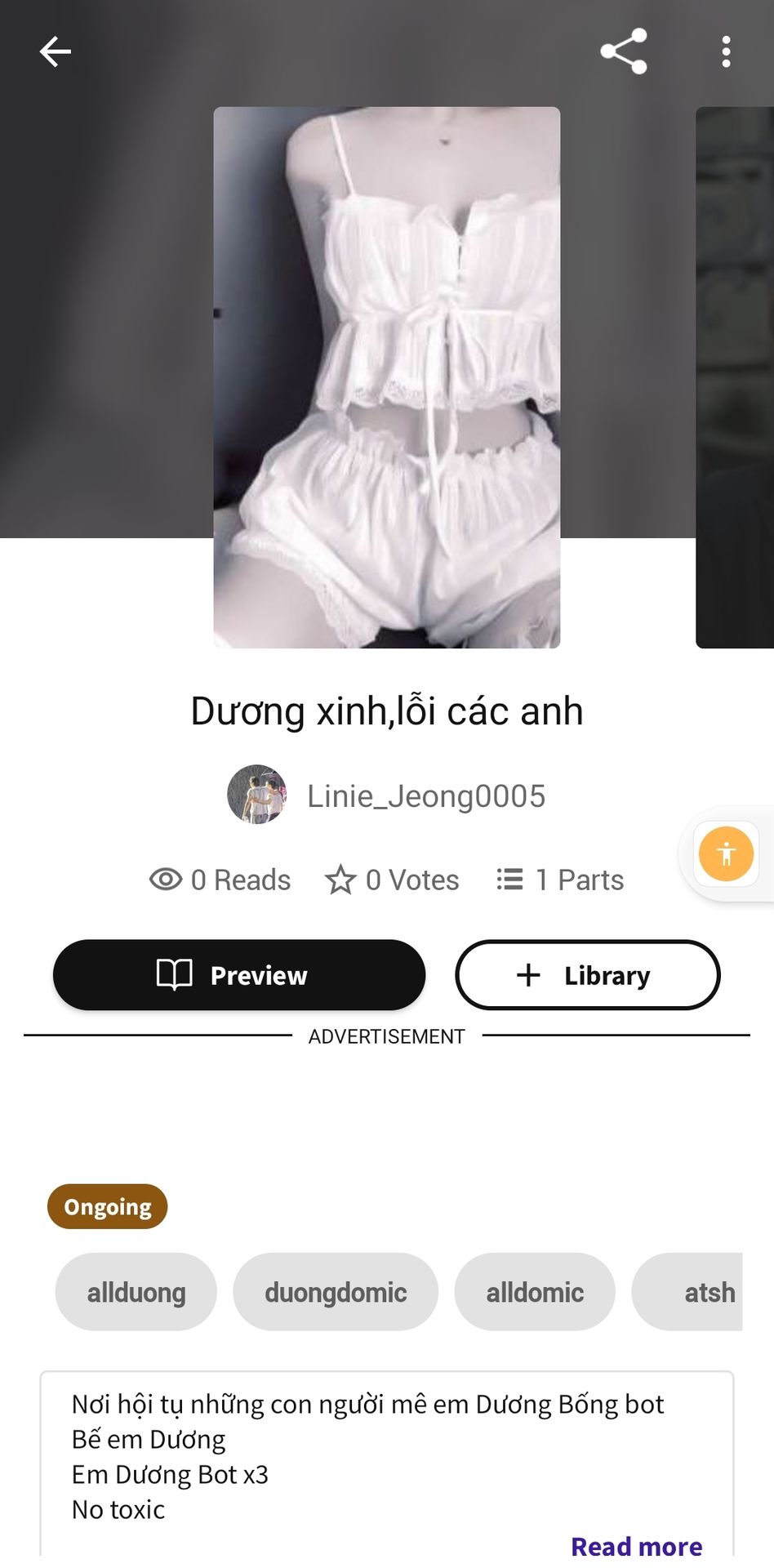This screenshot has height=1568, width=774.
Task: Go back to the previous screen
Action: pos(56,51)
